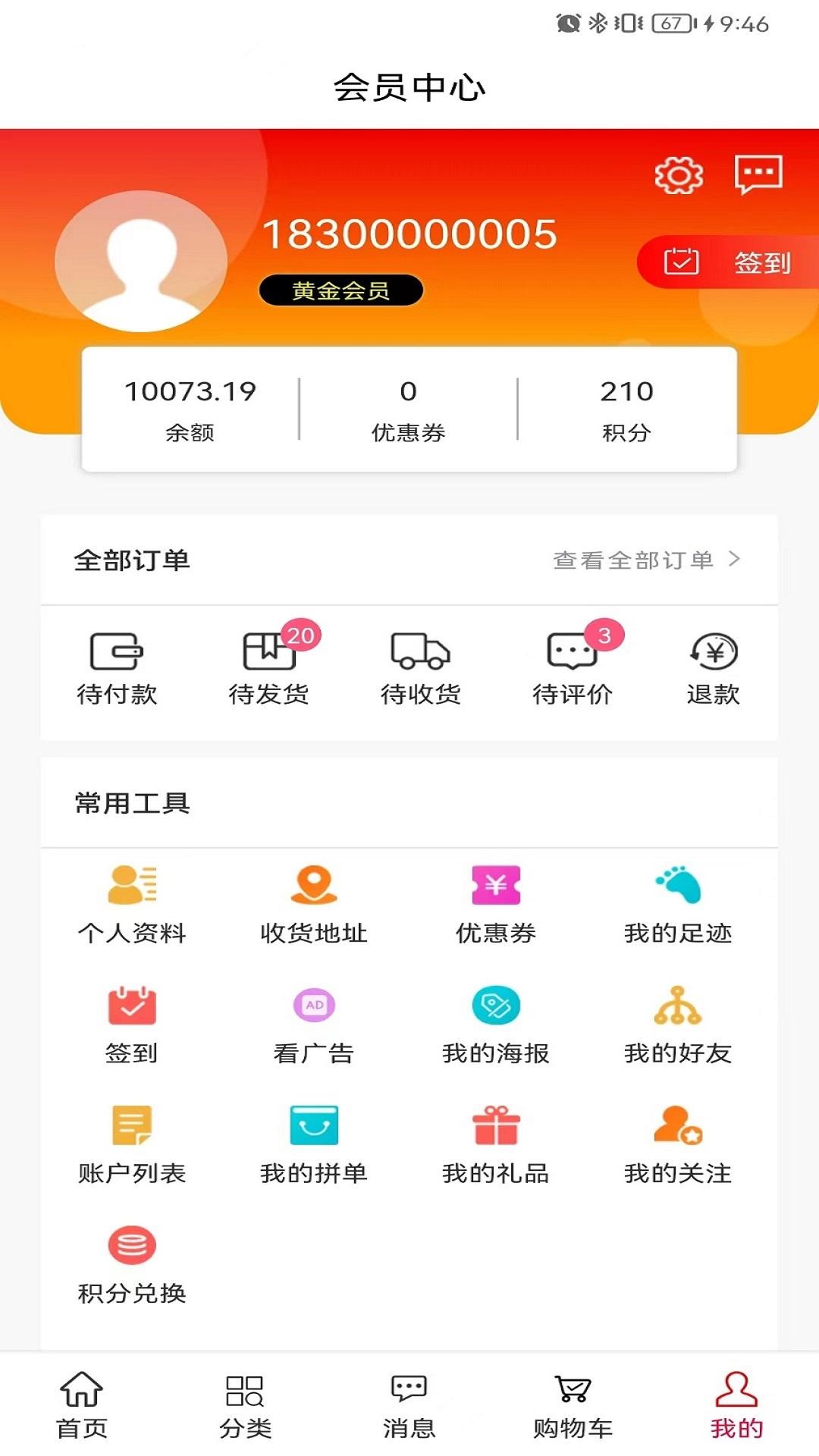Image resolution: width=819 pixels, height=1456 pixels.
Task: Open 待评价 orders
Action: (x=573, y=669)
